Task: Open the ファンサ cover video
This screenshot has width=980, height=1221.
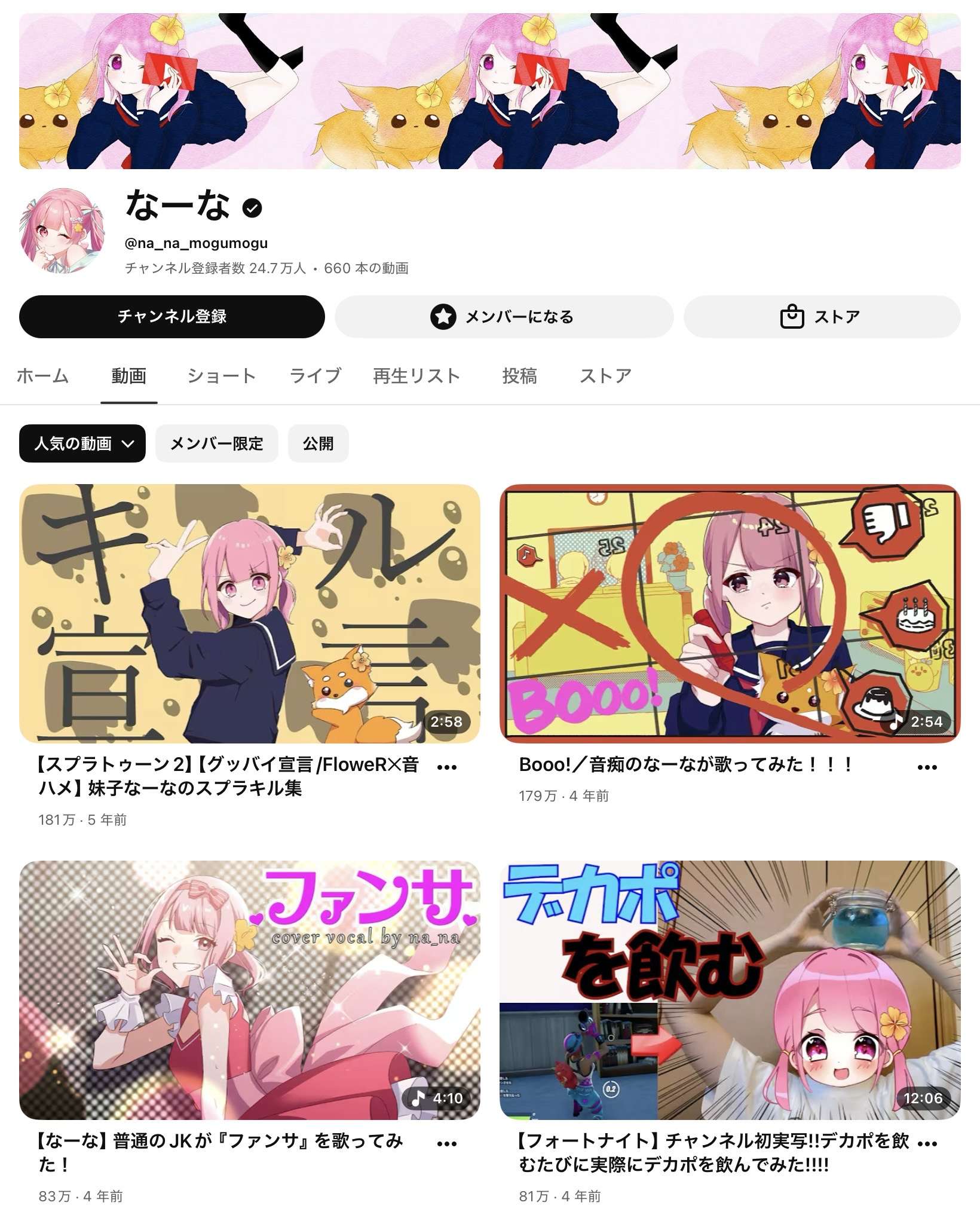Action: [250, 990]
